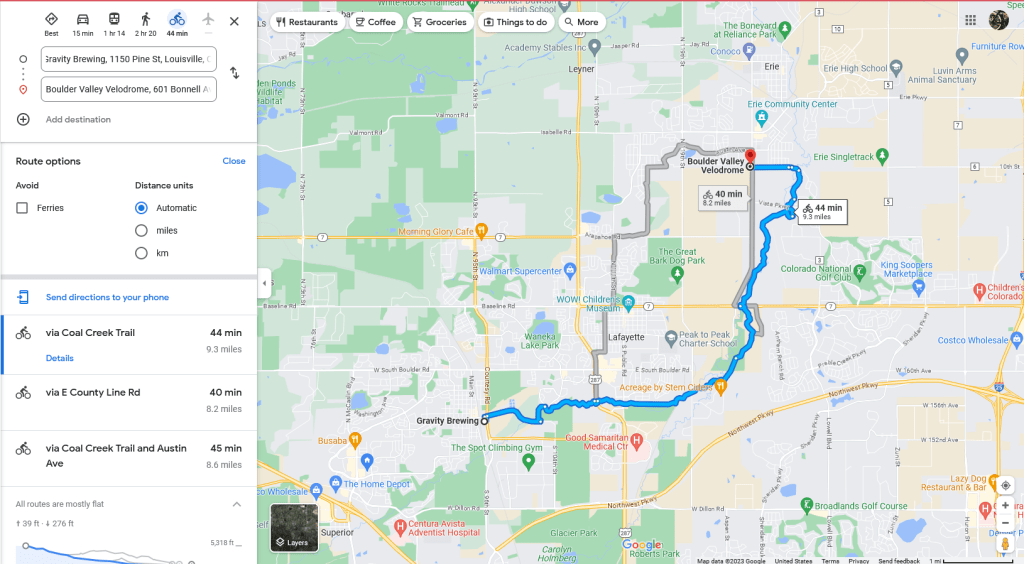Show nearby Restaurants on the map
The width and height of the screenshot is (1024, 564).
[x=306, y=22]
